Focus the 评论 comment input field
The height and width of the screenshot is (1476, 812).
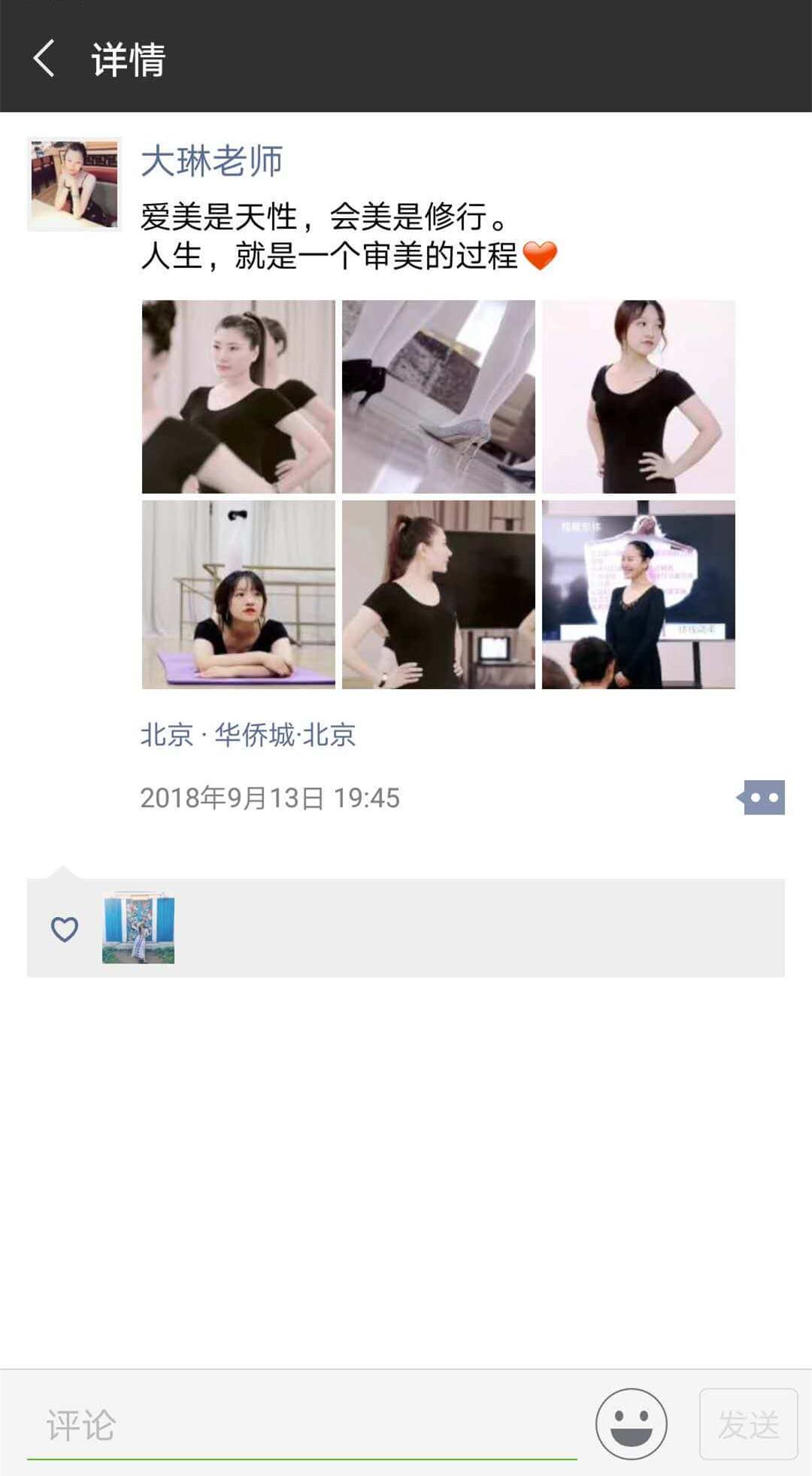tap(301, 1426)
